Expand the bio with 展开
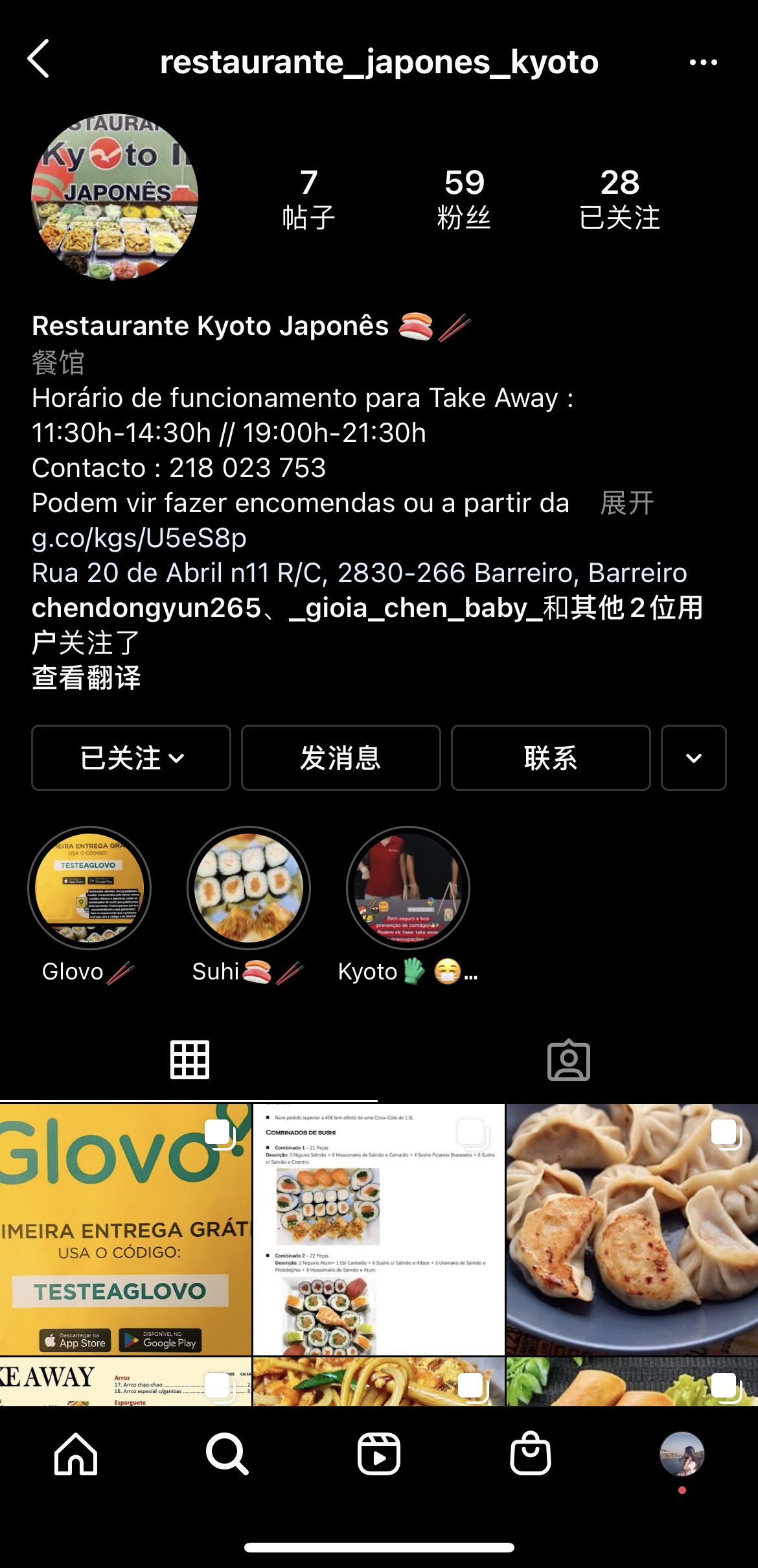Screen dimensions: 758x1568 click(626, 503)
